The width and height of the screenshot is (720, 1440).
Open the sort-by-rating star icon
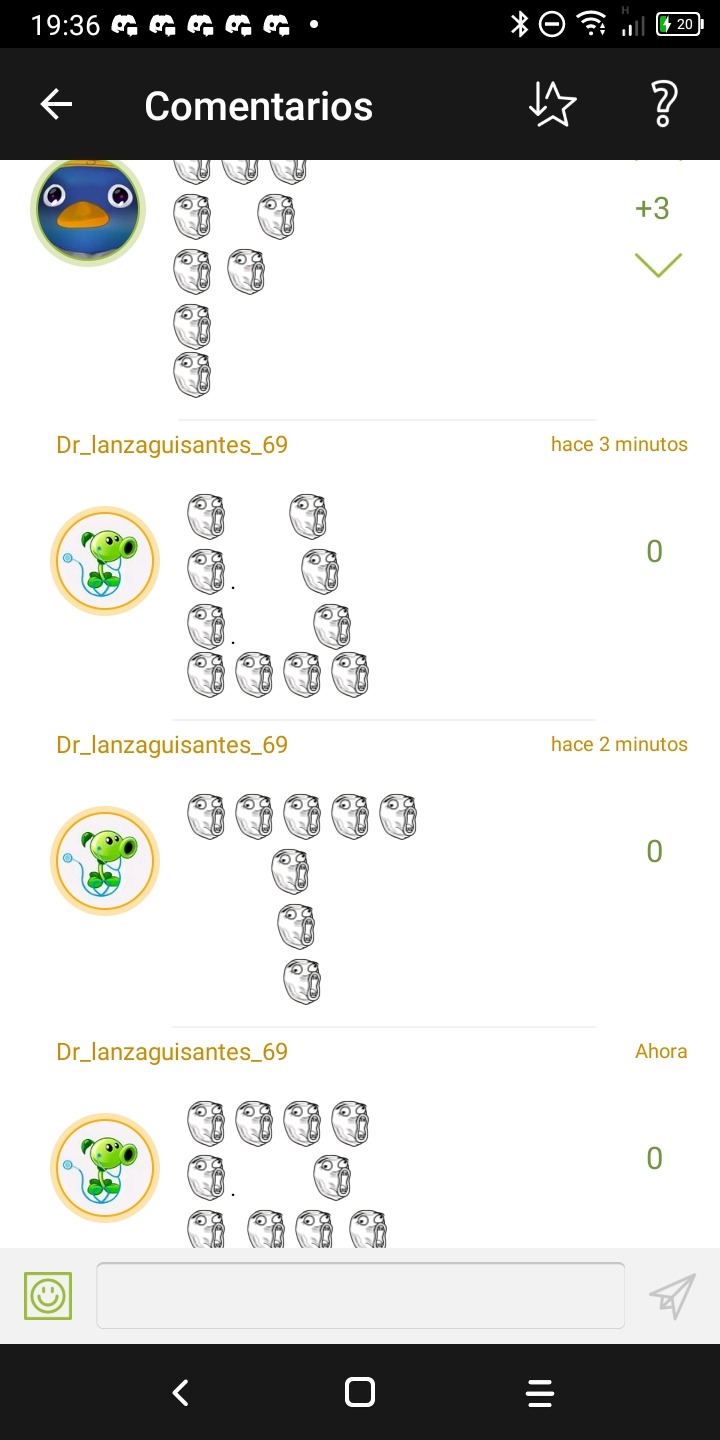tap(552, 104)
